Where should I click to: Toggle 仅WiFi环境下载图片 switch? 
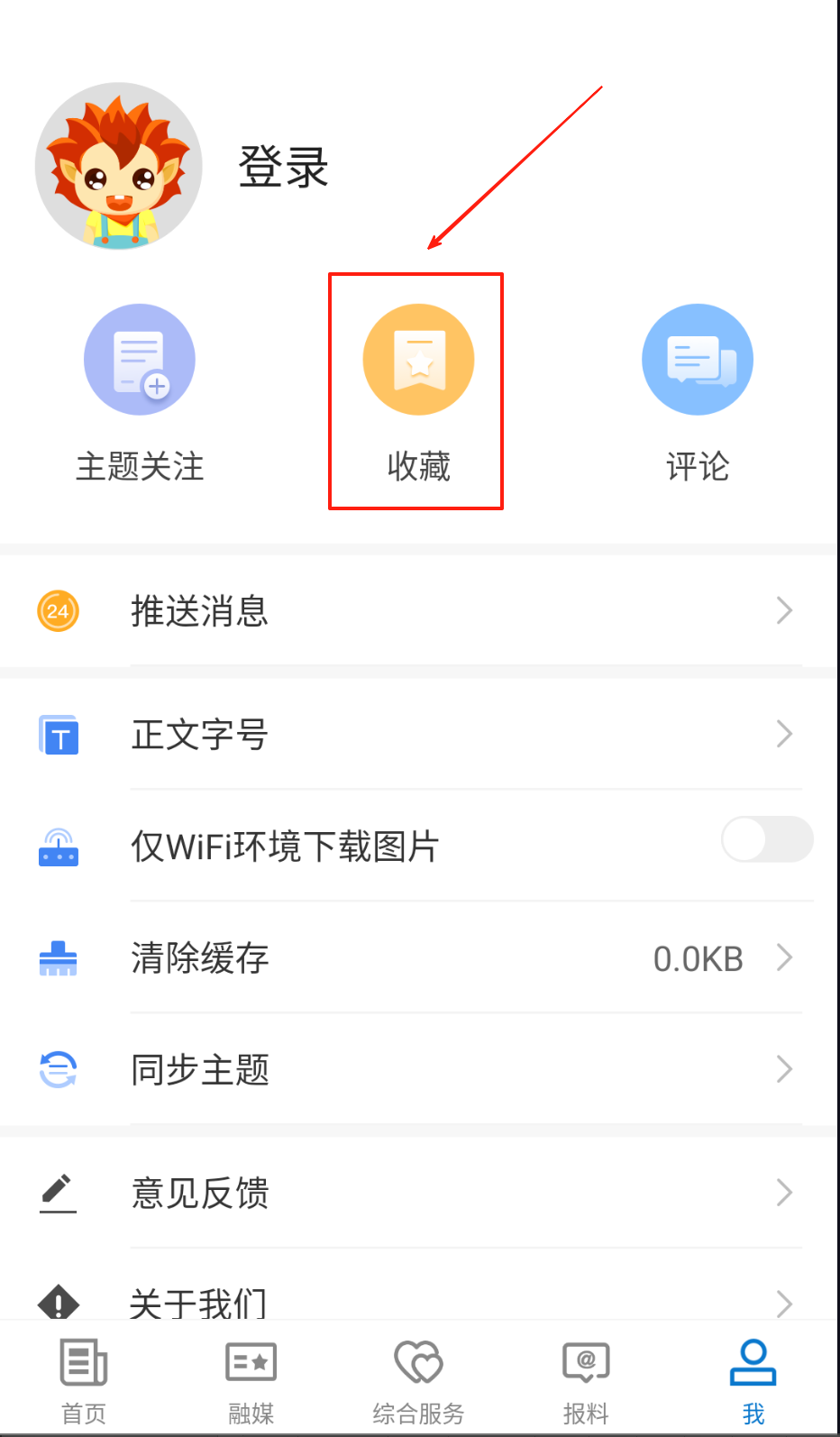[766, 840]
